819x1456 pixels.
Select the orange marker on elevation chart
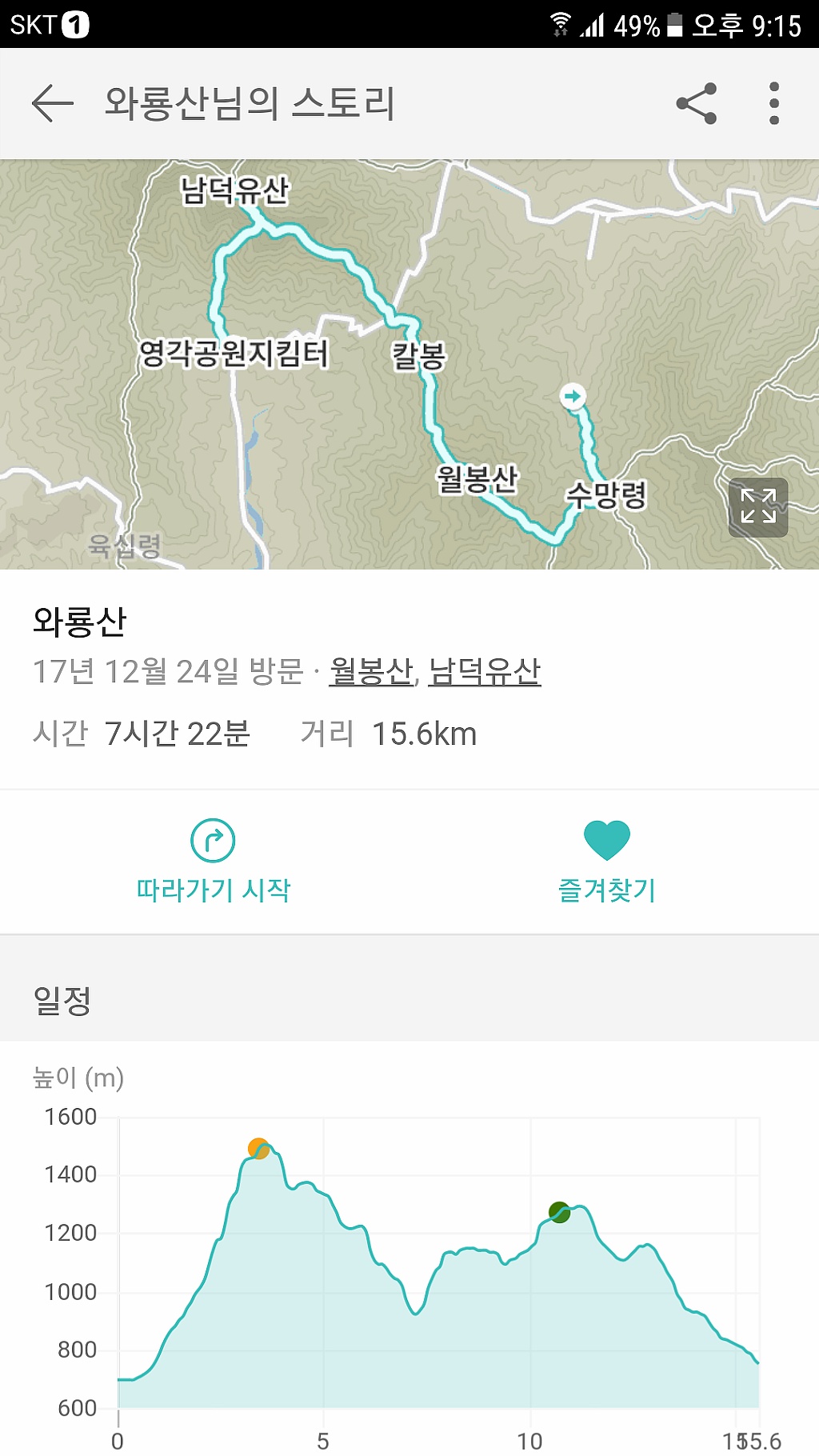coord(258,1149)
